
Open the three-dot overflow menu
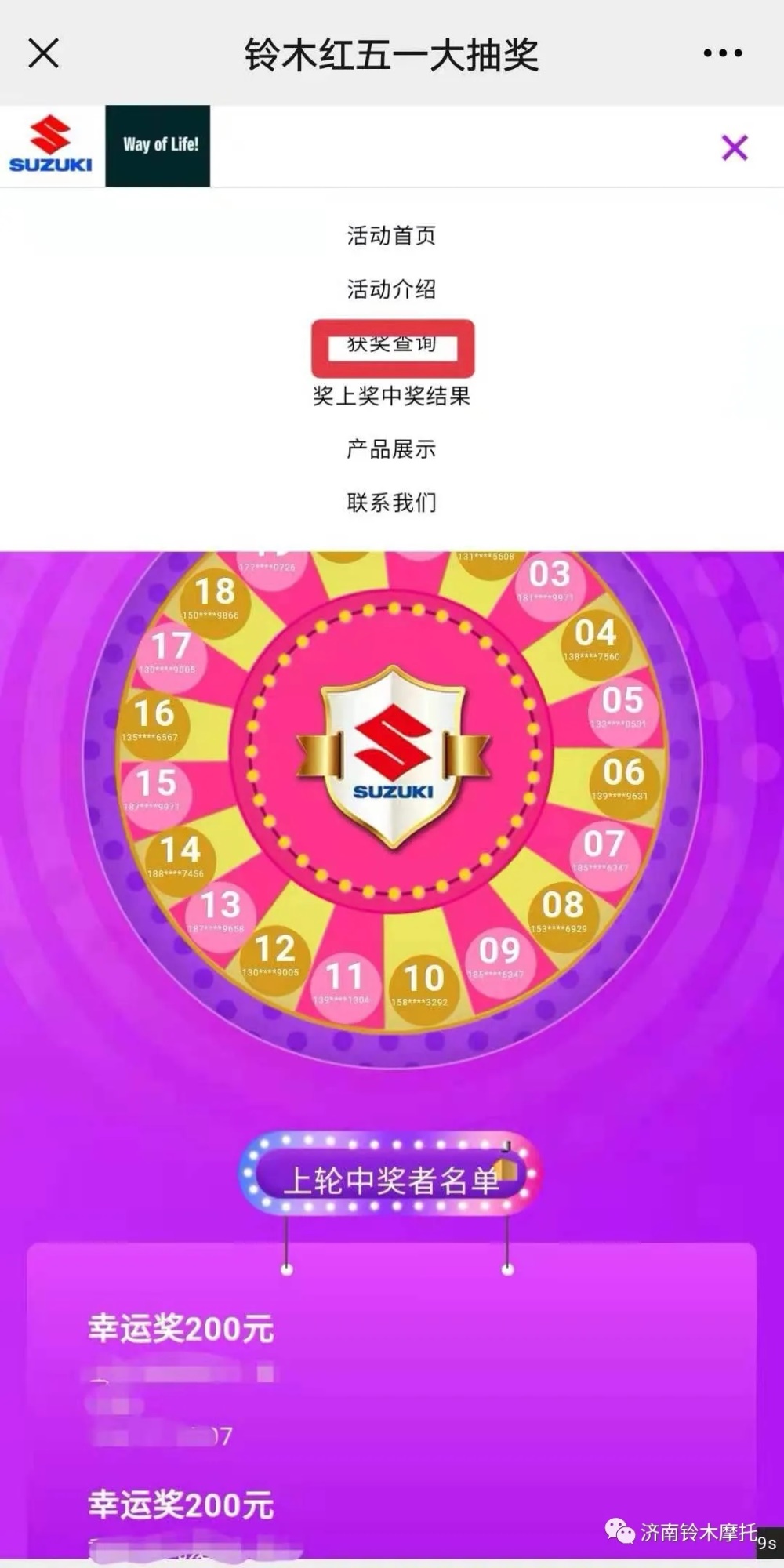coord(722,53)
